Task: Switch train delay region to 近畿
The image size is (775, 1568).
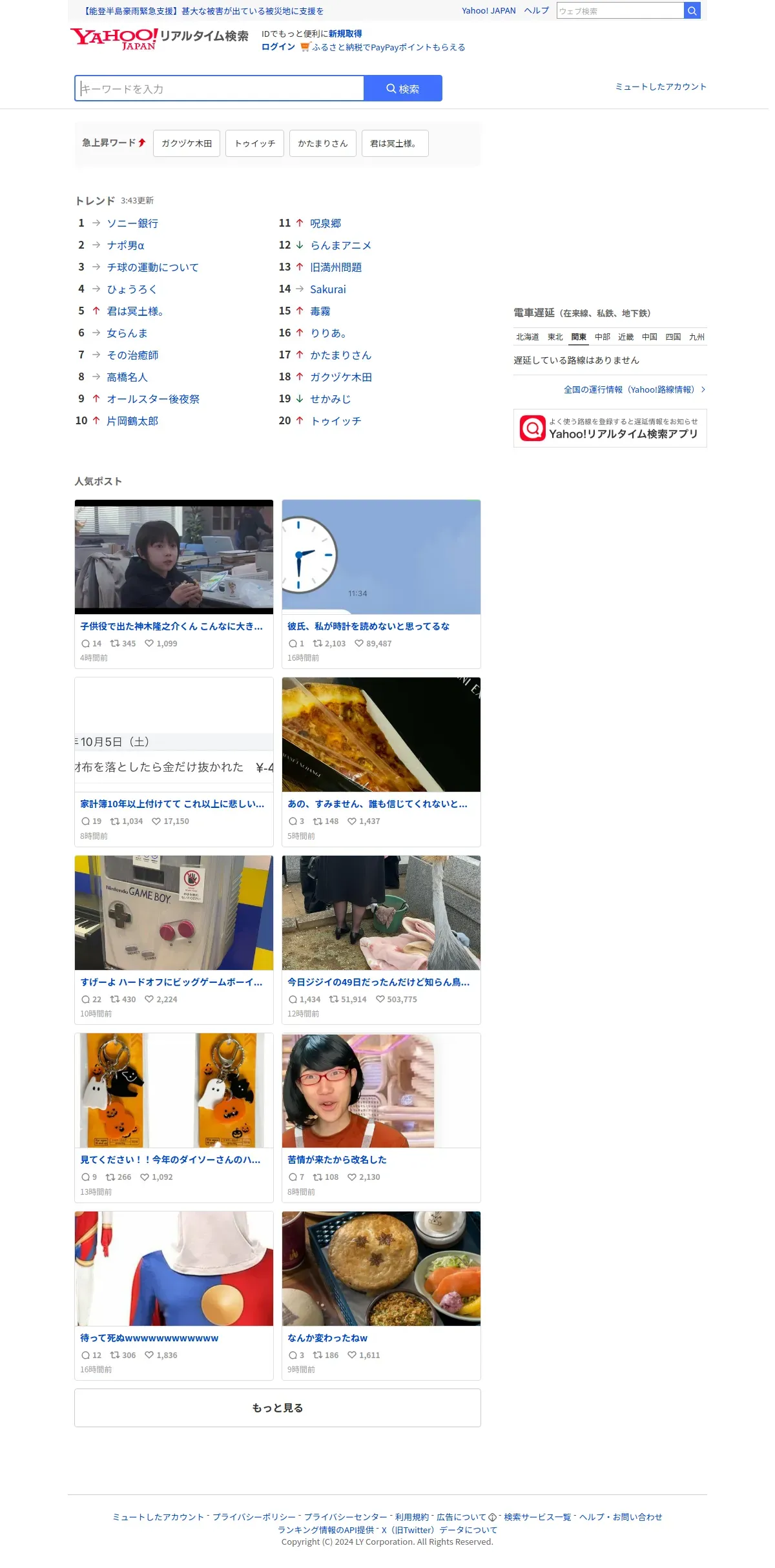Action: point(625,337)
